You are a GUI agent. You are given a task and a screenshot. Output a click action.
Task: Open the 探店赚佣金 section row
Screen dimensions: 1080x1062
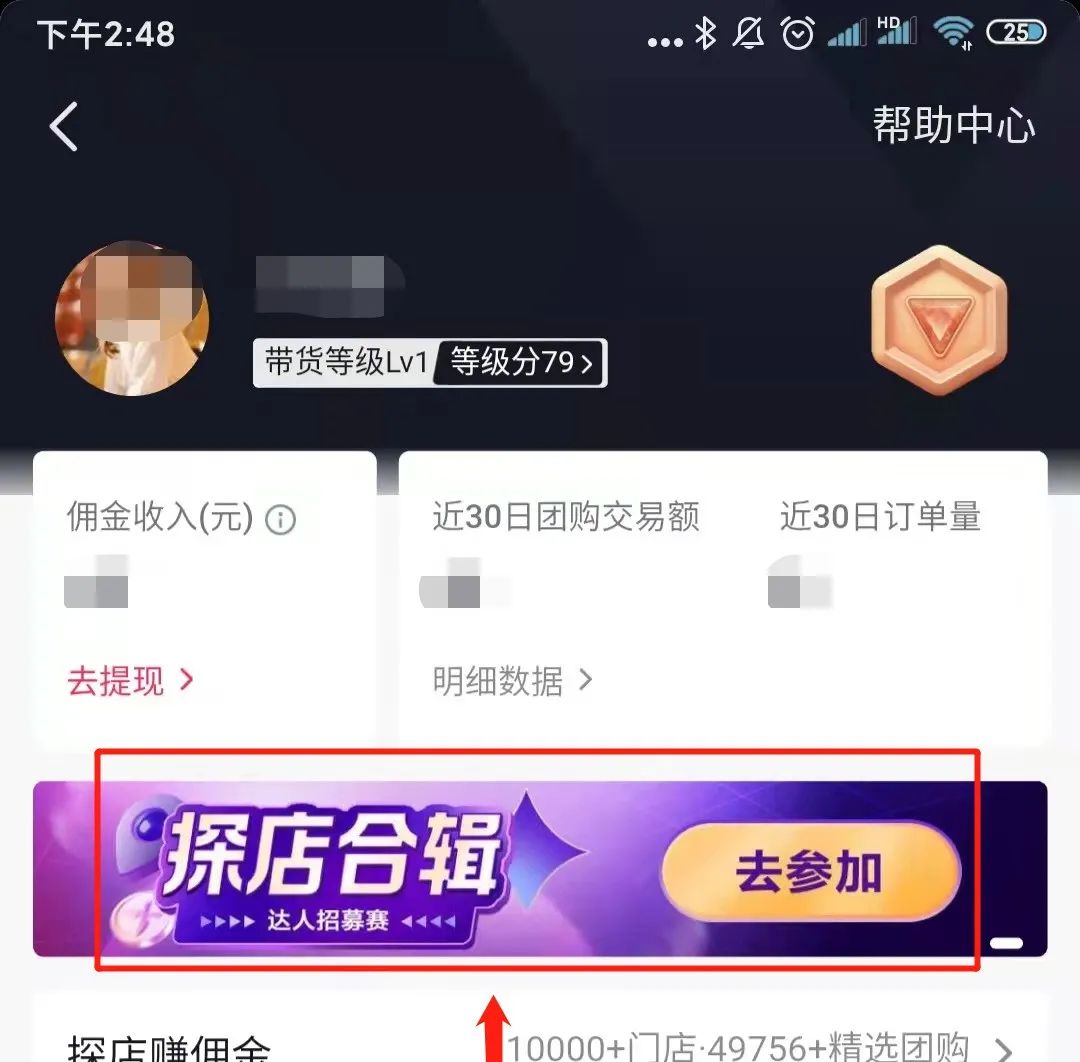point(540,1045)
